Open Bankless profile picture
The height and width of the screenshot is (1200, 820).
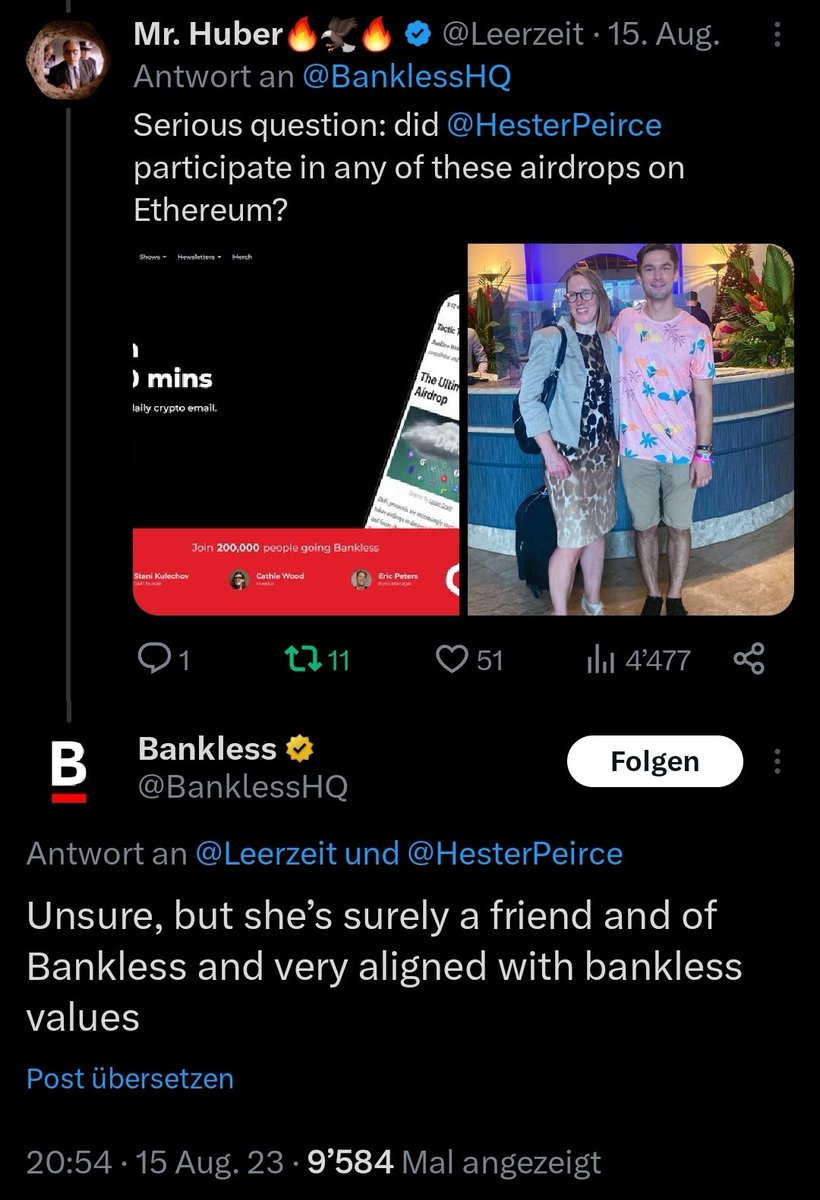68,767
